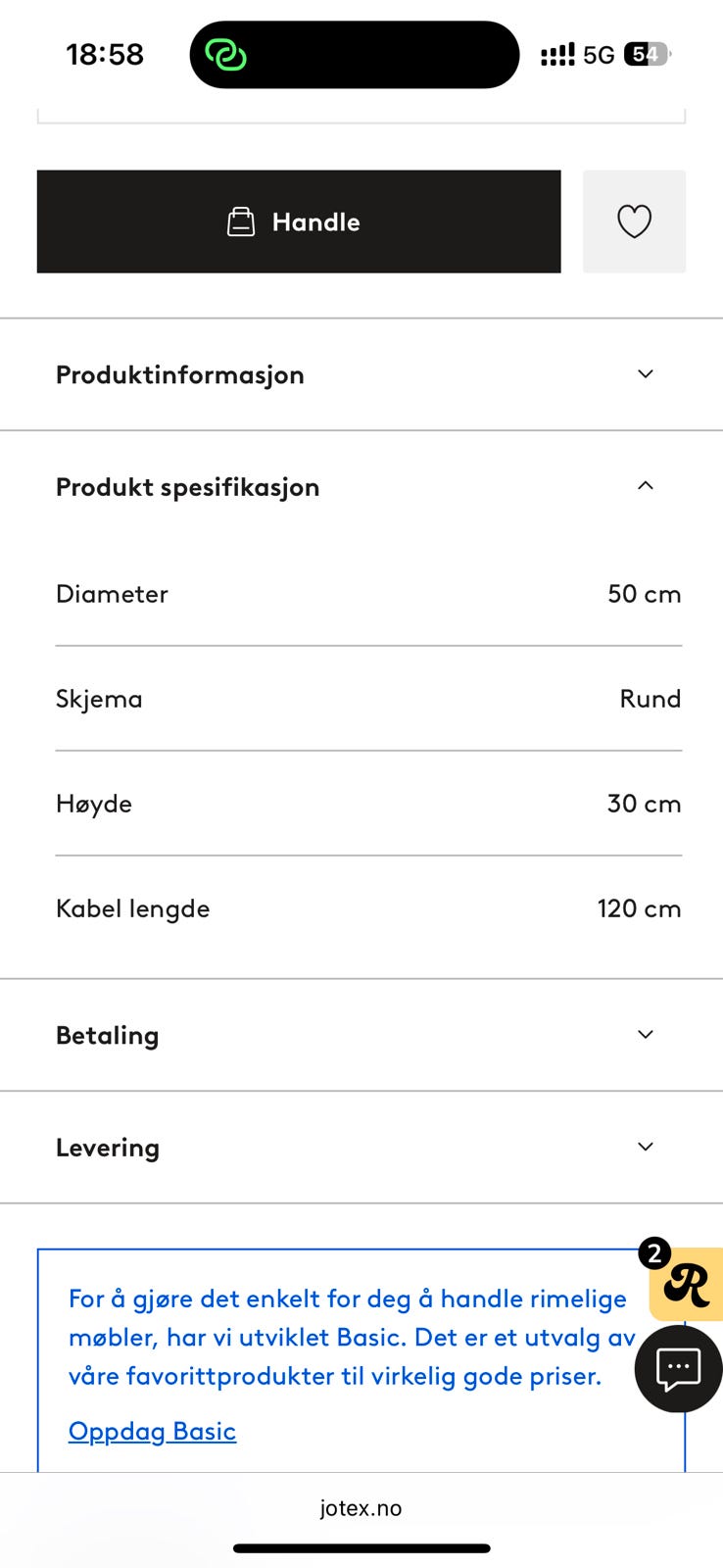Expand the Levering section
Screen dimensions: 723x1568
[x=361, y=1147]
